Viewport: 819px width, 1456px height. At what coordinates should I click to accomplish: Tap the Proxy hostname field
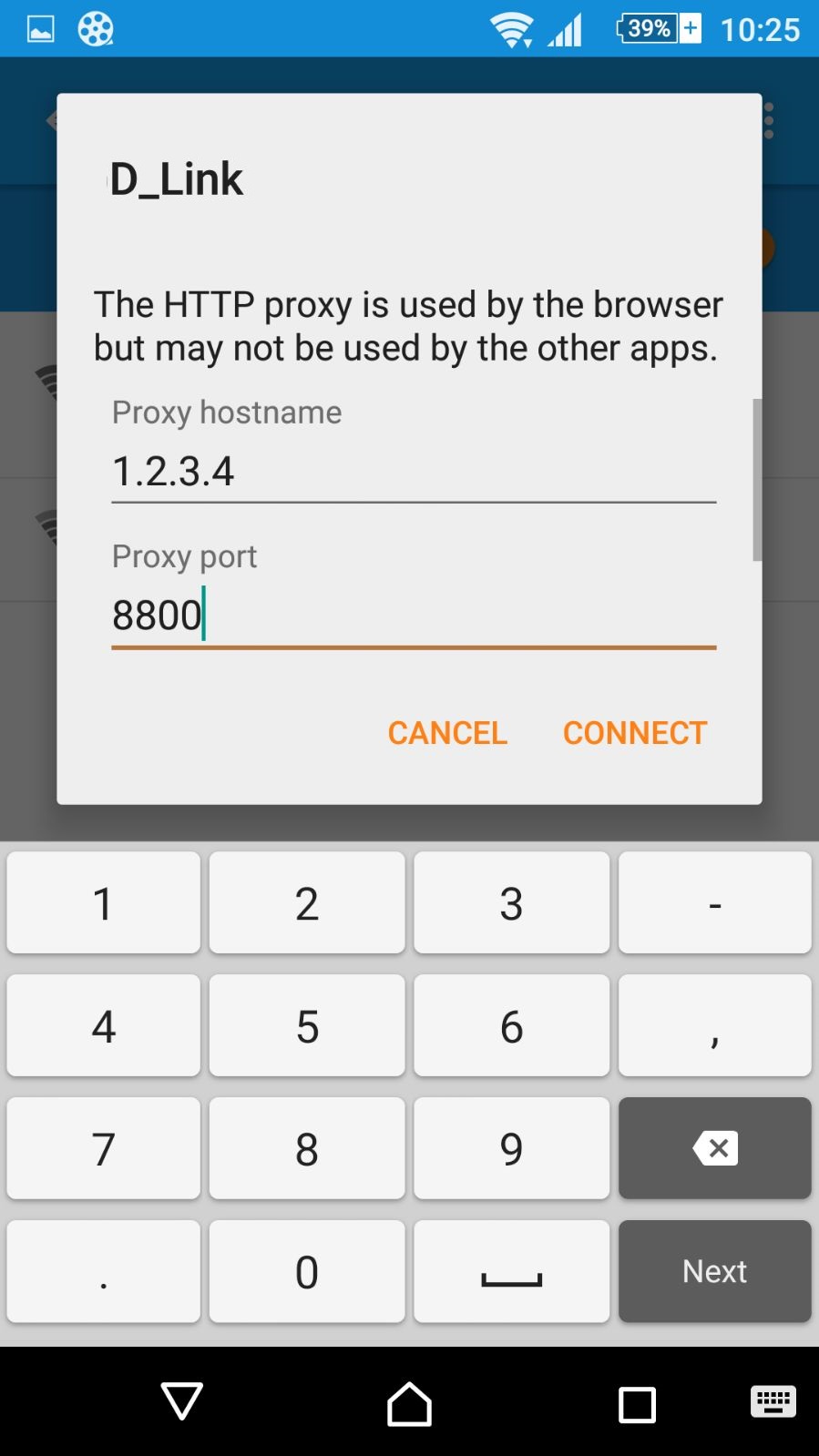click(x=414, y=472)
